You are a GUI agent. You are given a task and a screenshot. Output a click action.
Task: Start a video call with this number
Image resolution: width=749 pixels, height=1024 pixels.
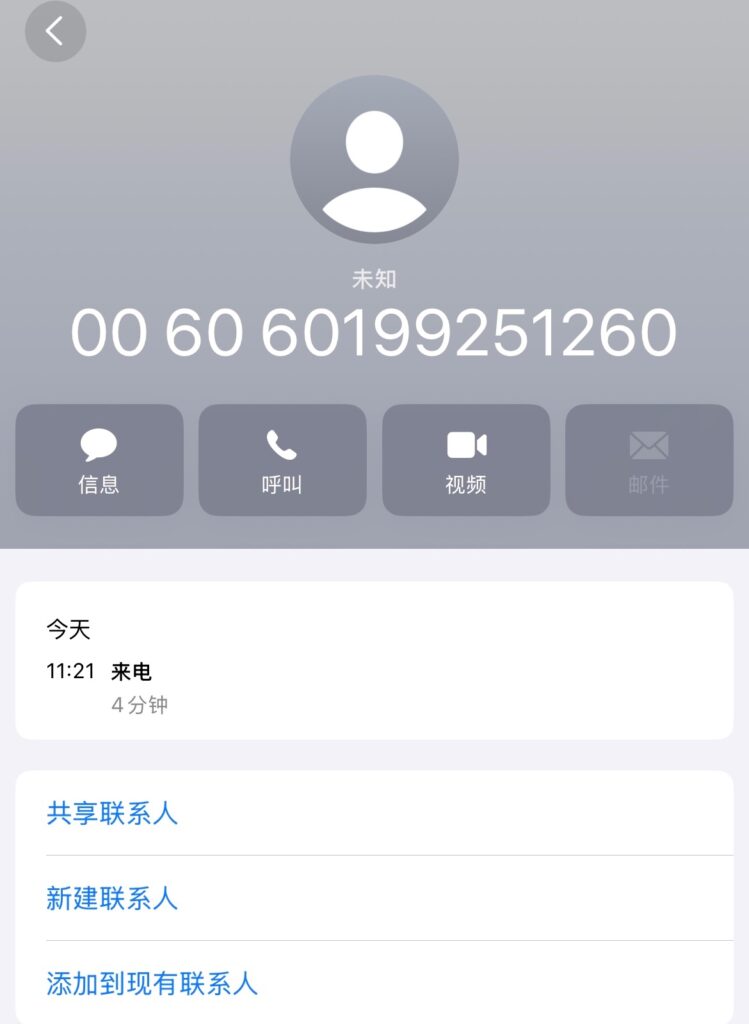pyautogui.click(x=466, y=460)
